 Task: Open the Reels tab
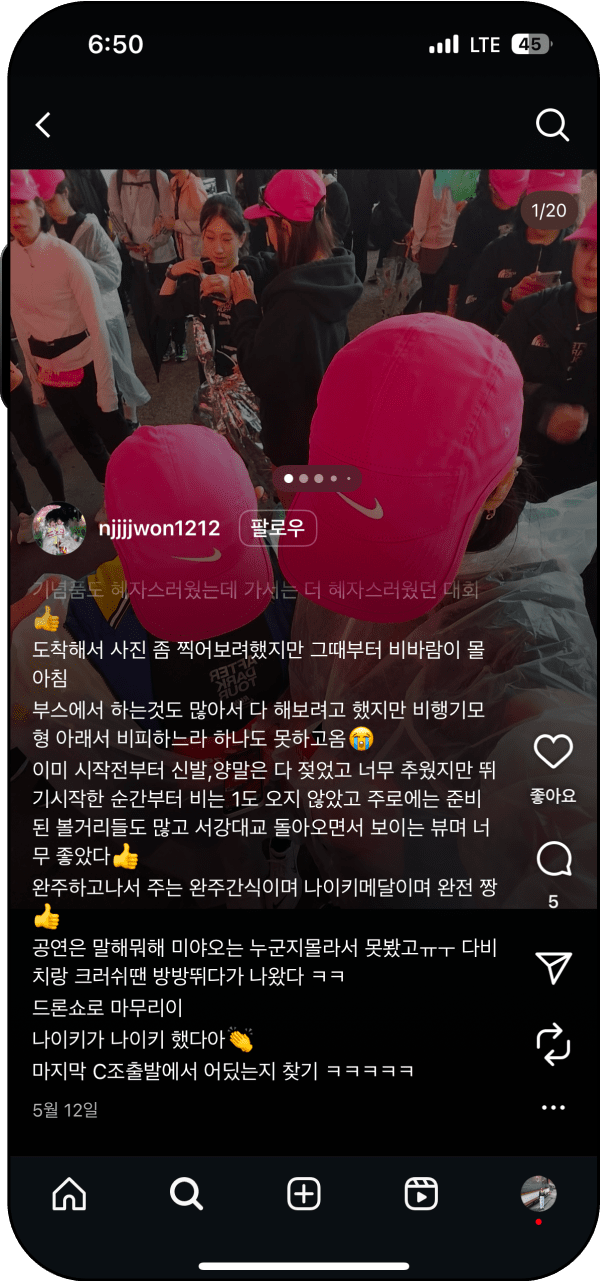[421, 1193]
